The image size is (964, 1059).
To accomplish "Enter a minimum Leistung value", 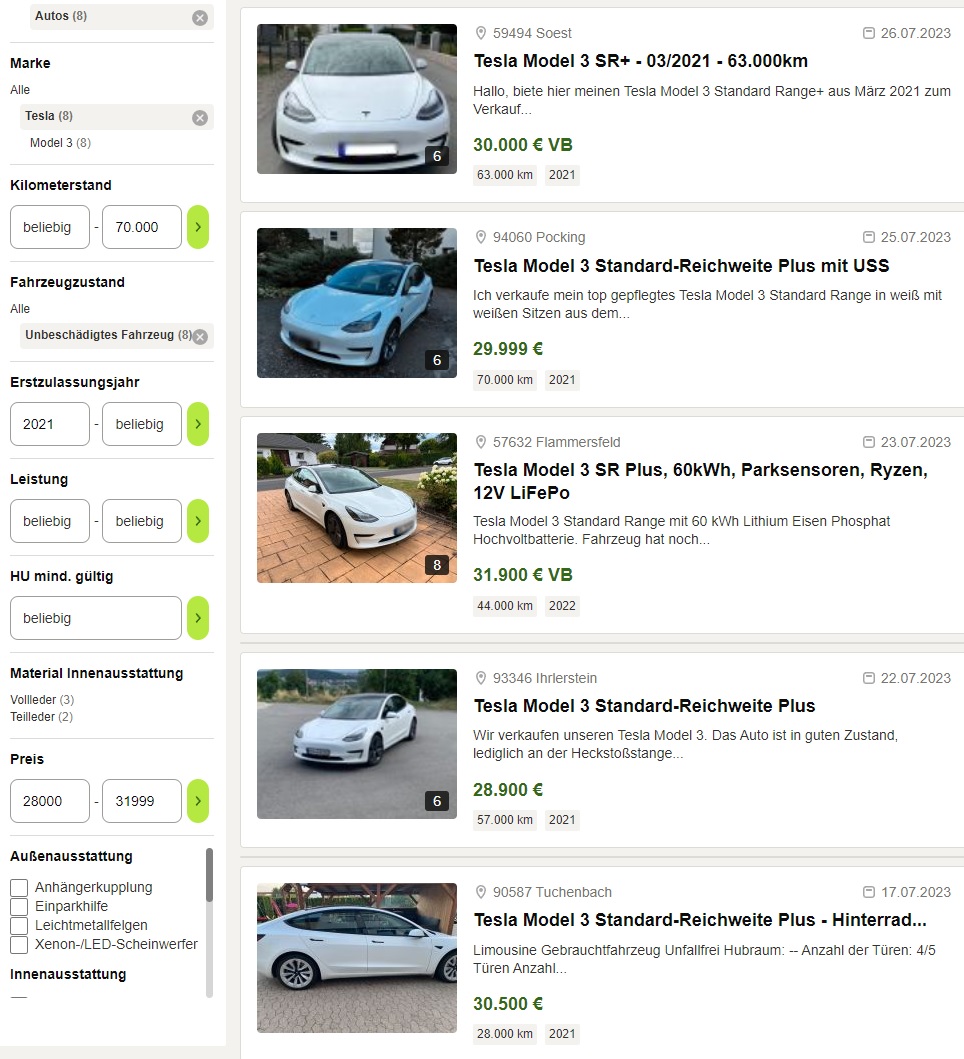I will coord(49,521).
